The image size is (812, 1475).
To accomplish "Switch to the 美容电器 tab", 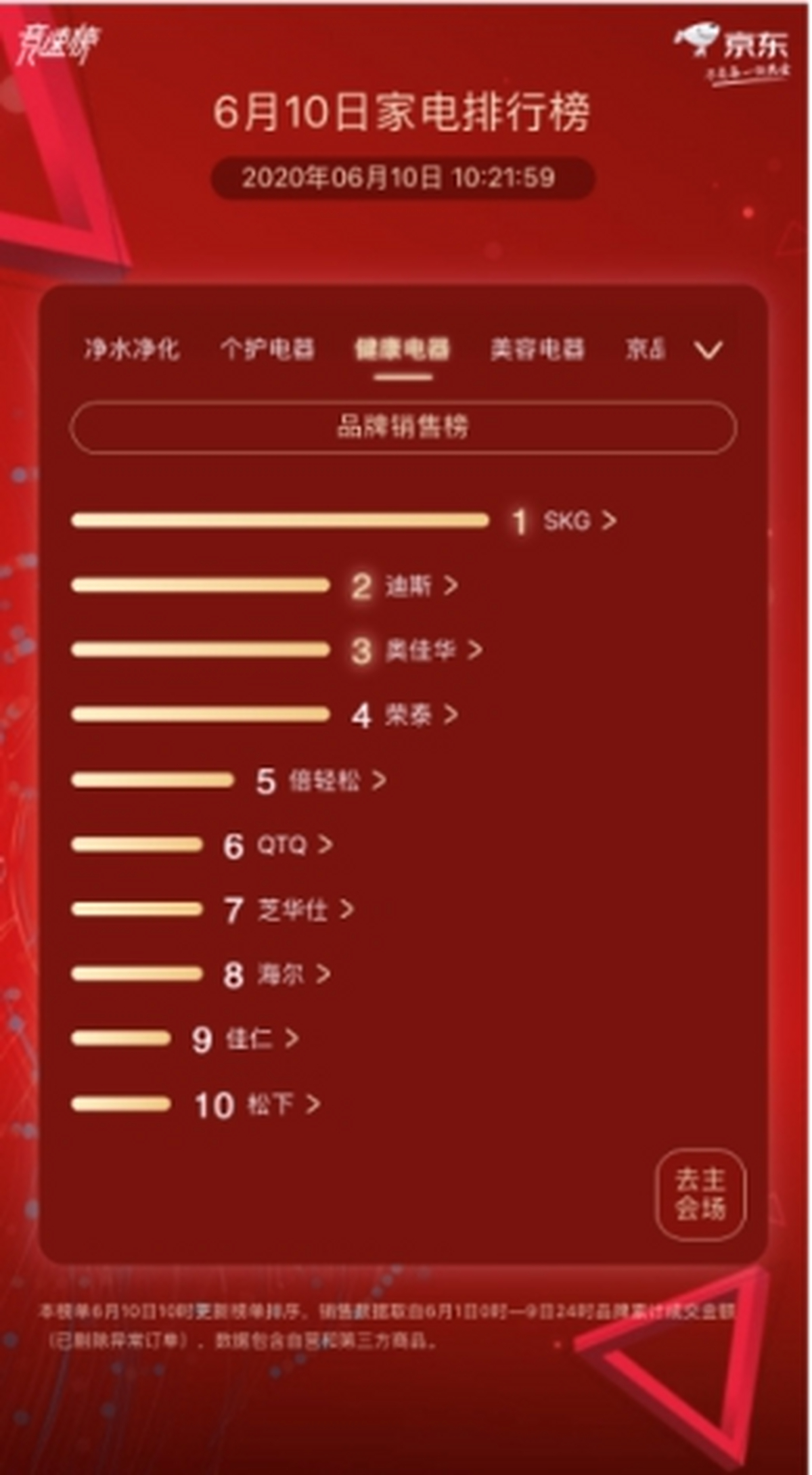I will pos(537,349).
